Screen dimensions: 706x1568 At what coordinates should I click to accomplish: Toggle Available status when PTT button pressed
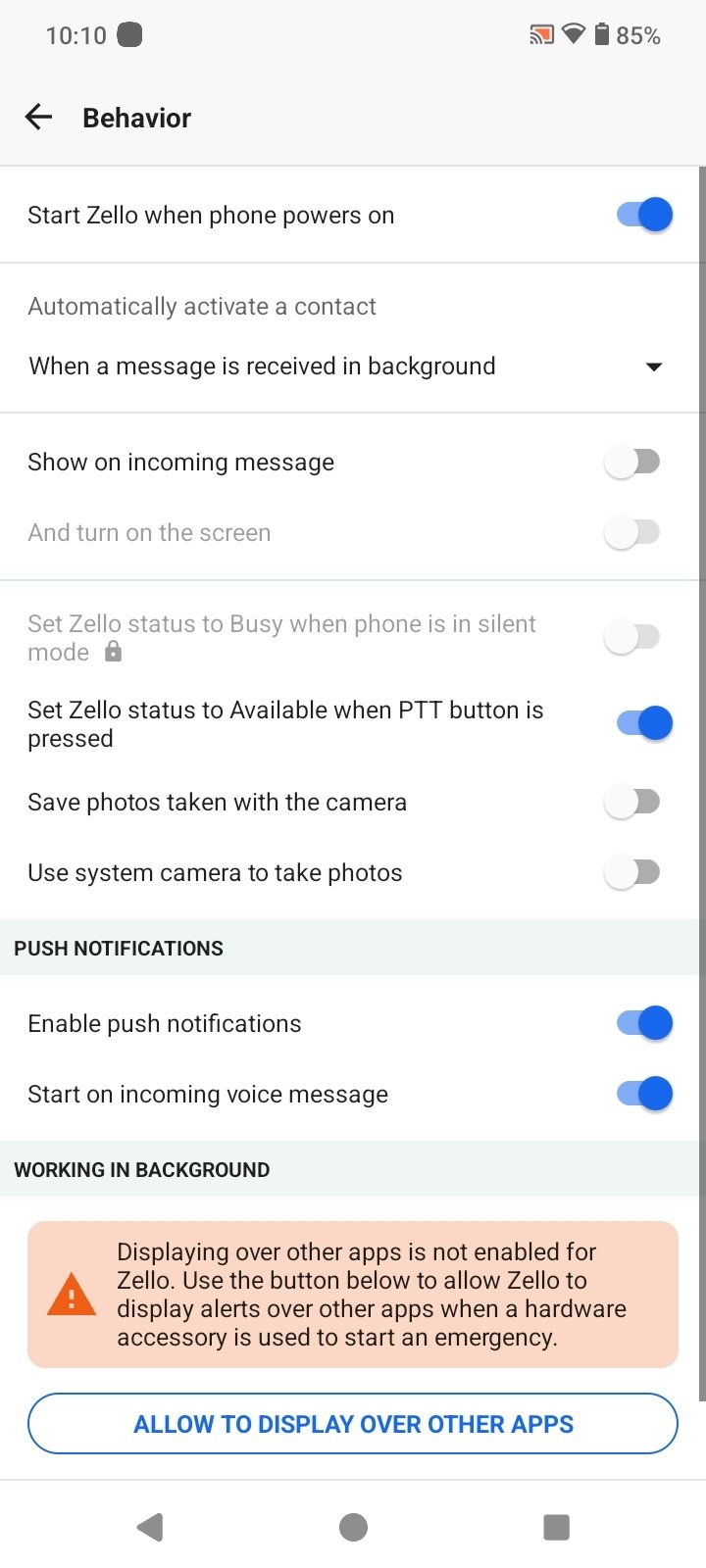click(644, 723)
